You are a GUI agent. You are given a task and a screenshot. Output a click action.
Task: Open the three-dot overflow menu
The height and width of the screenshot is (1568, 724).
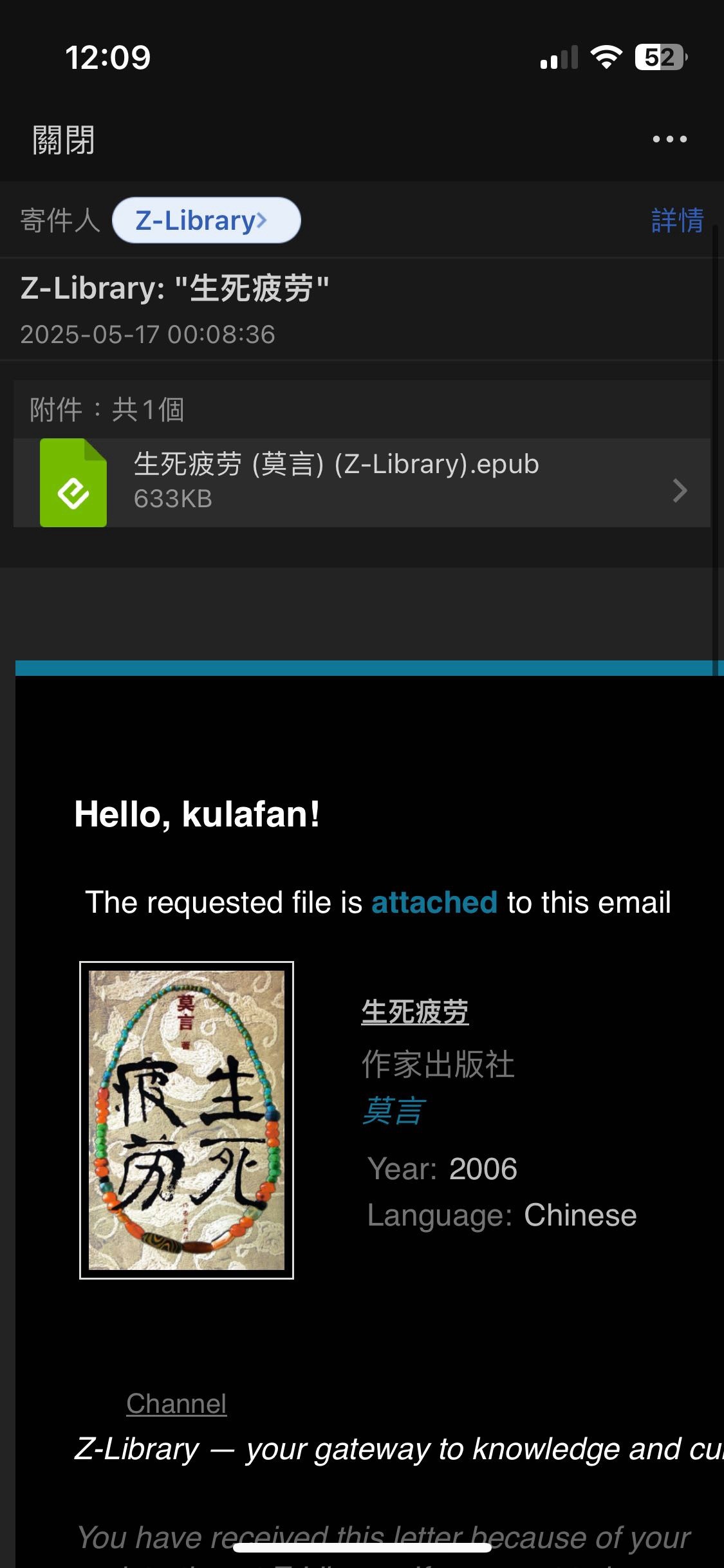669,139
